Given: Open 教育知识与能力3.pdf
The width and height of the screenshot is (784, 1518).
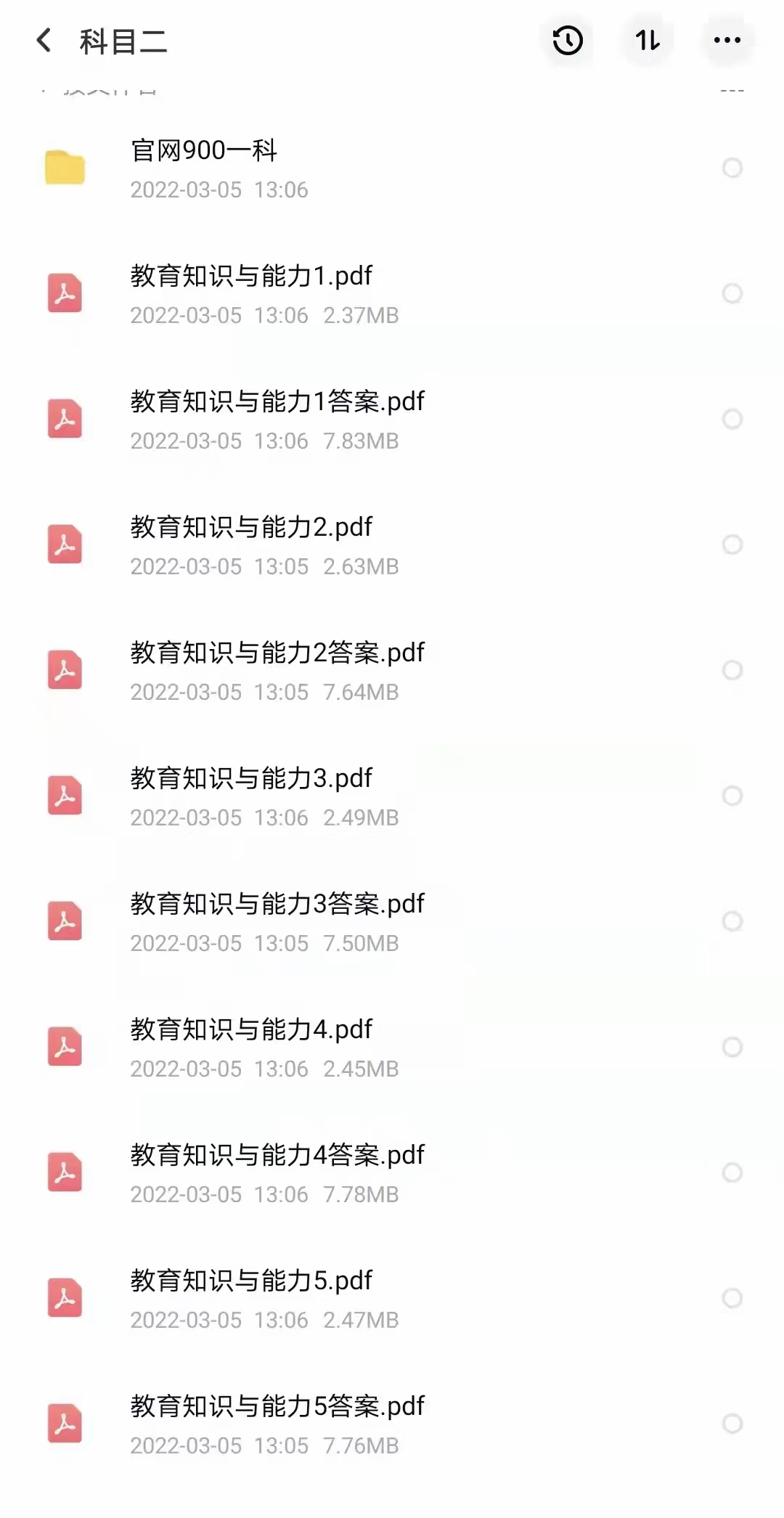Looking at the screenshot, I should (x=251, y=796).
